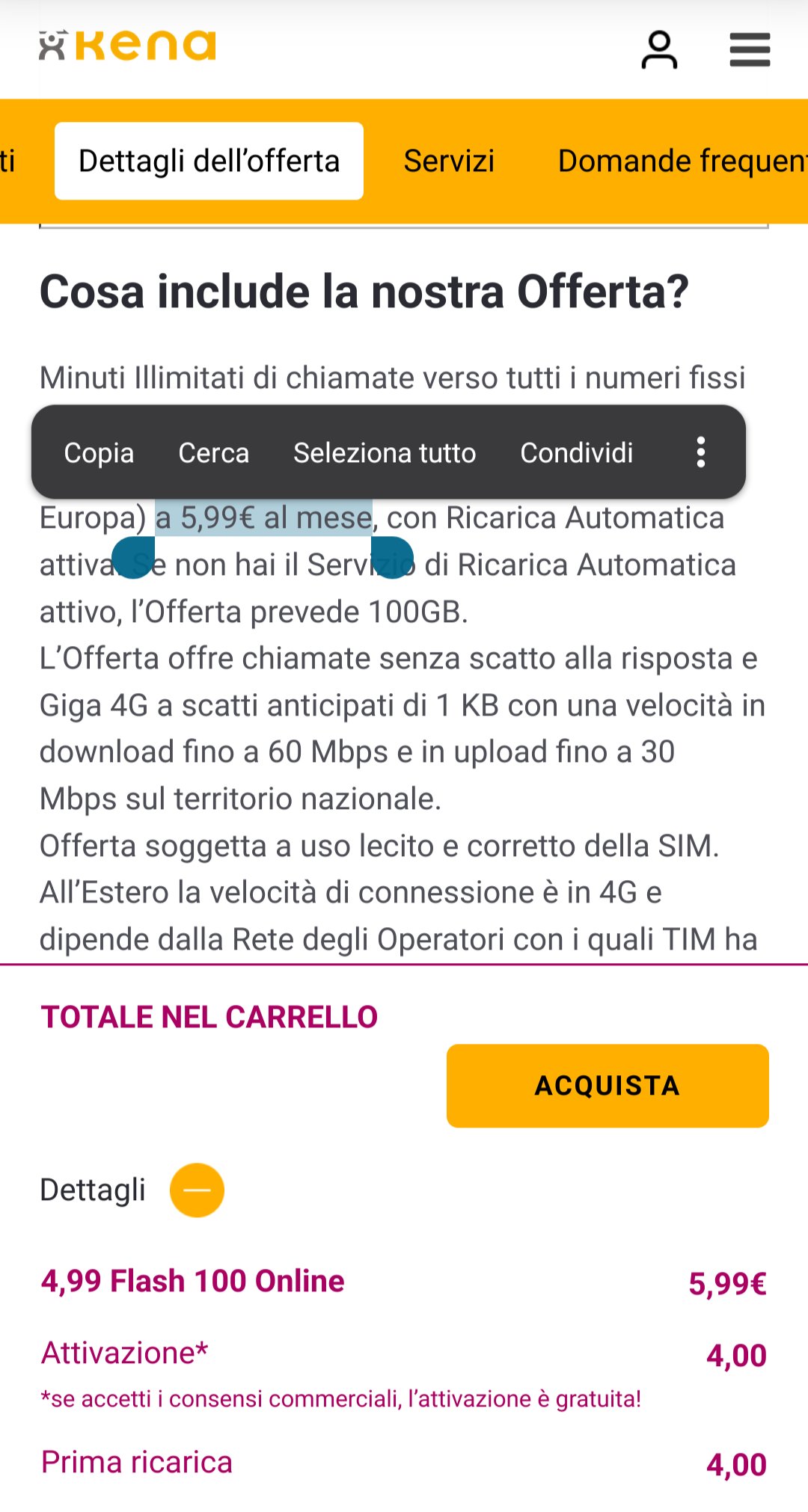808x1512 pixels.
Task: Collapse the cart Dettagli section
Action: [197, 1190]
